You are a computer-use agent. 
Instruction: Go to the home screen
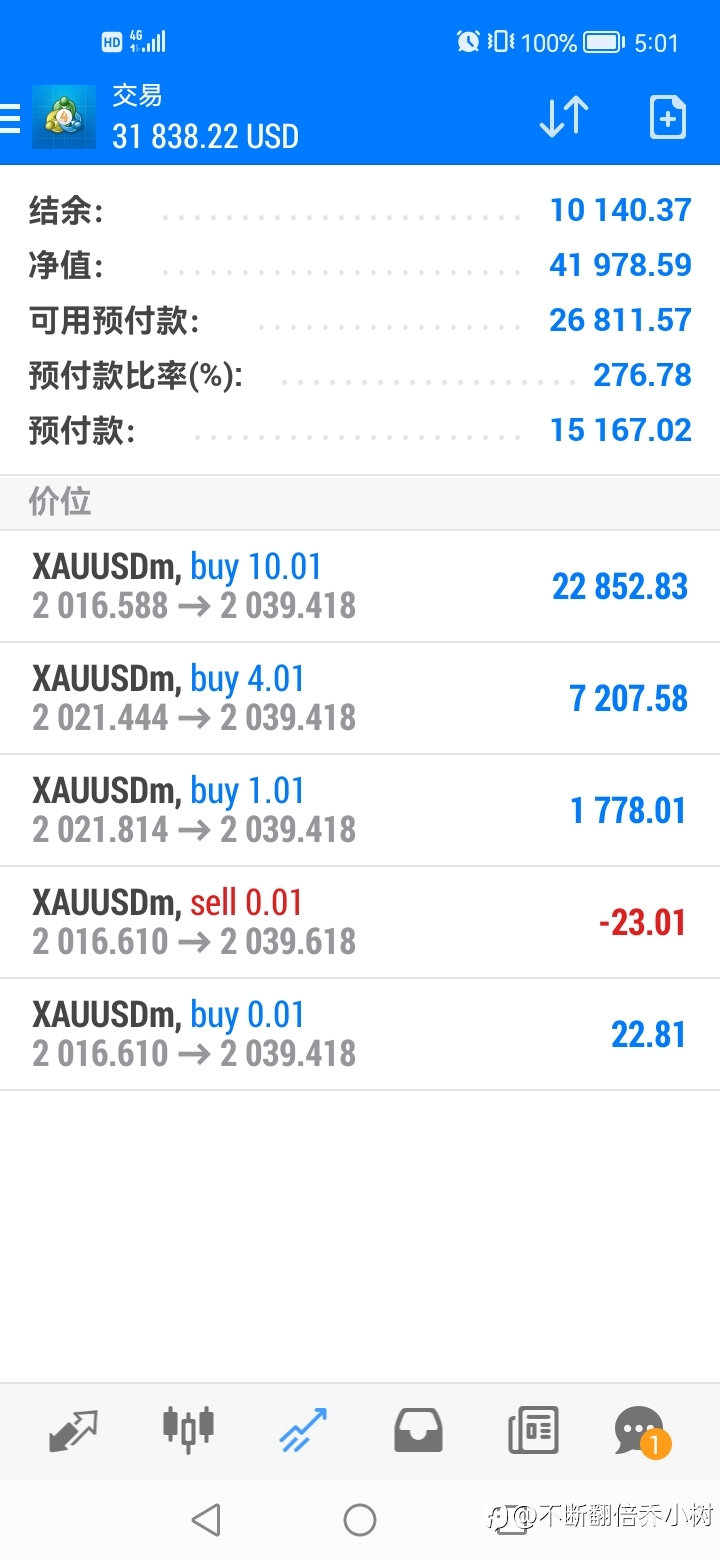click(360, 1520)
